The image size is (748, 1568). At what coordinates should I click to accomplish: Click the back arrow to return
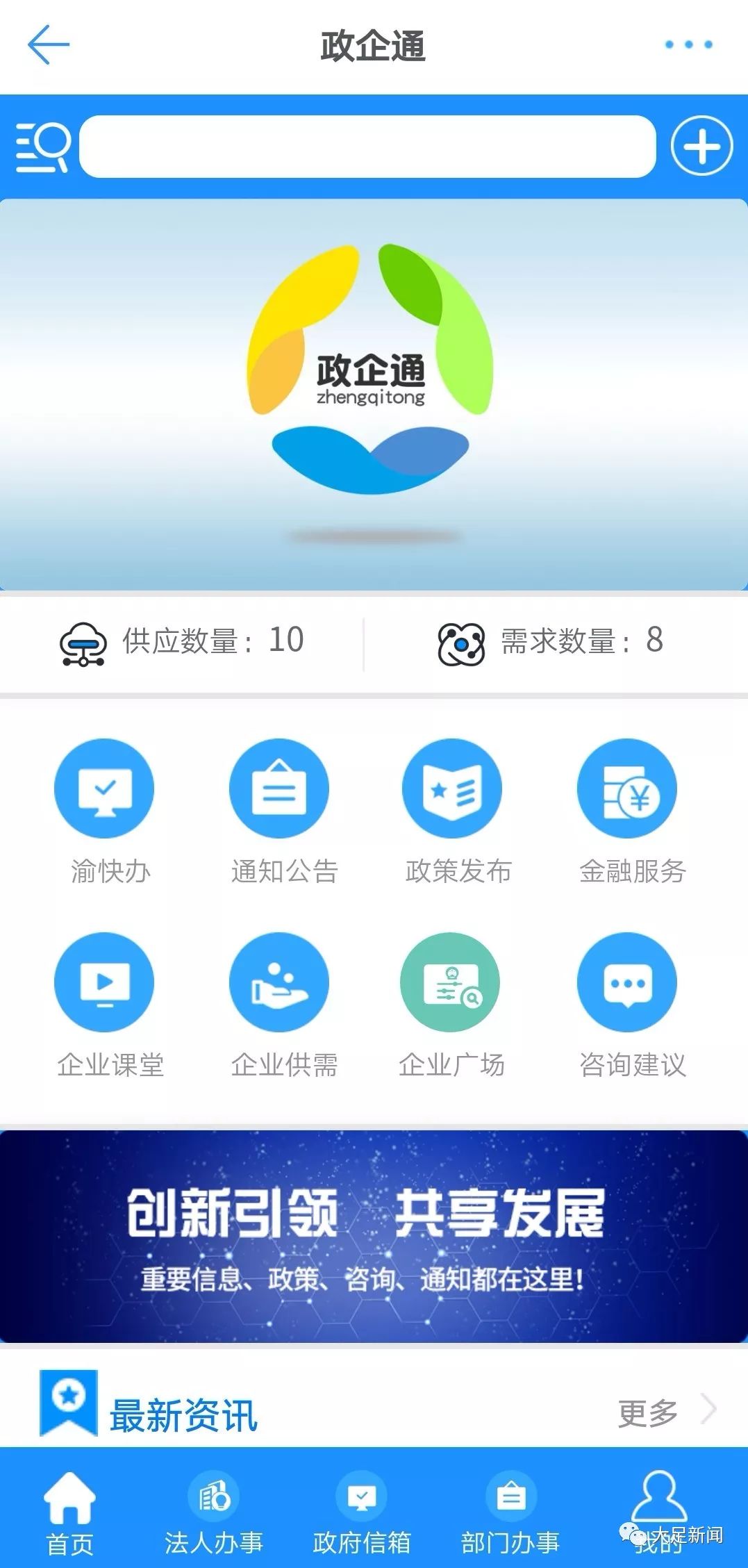(x=46, y=43)
